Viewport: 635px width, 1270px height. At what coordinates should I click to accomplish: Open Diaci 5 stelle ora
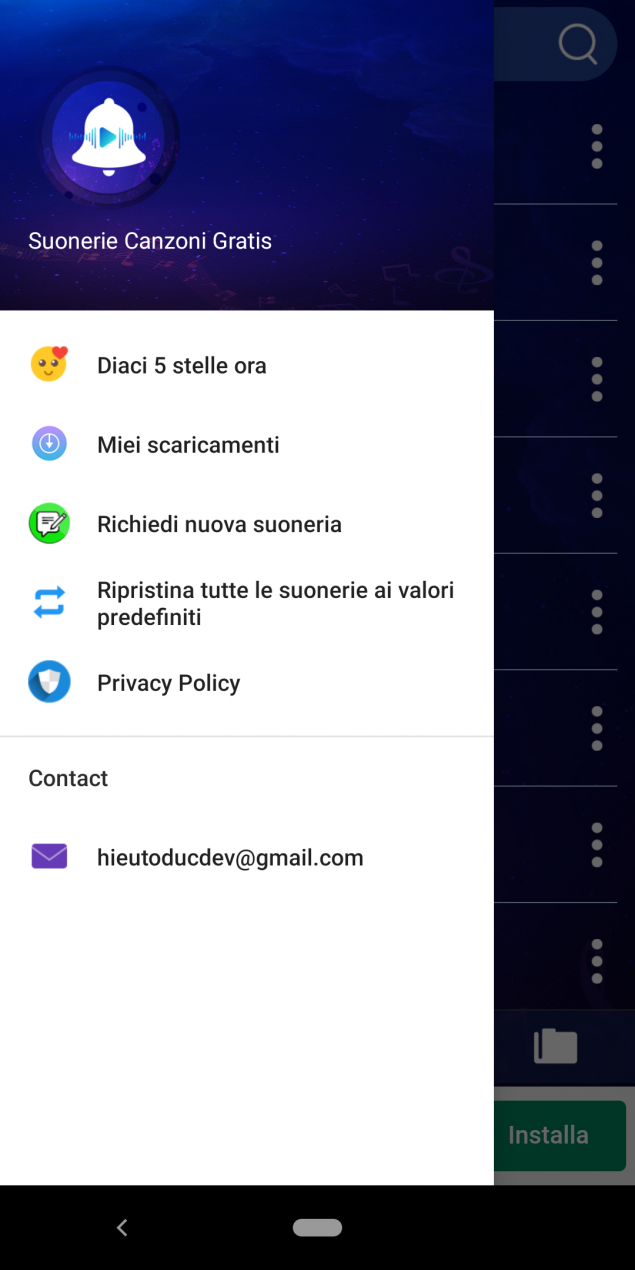coord(247,365)
